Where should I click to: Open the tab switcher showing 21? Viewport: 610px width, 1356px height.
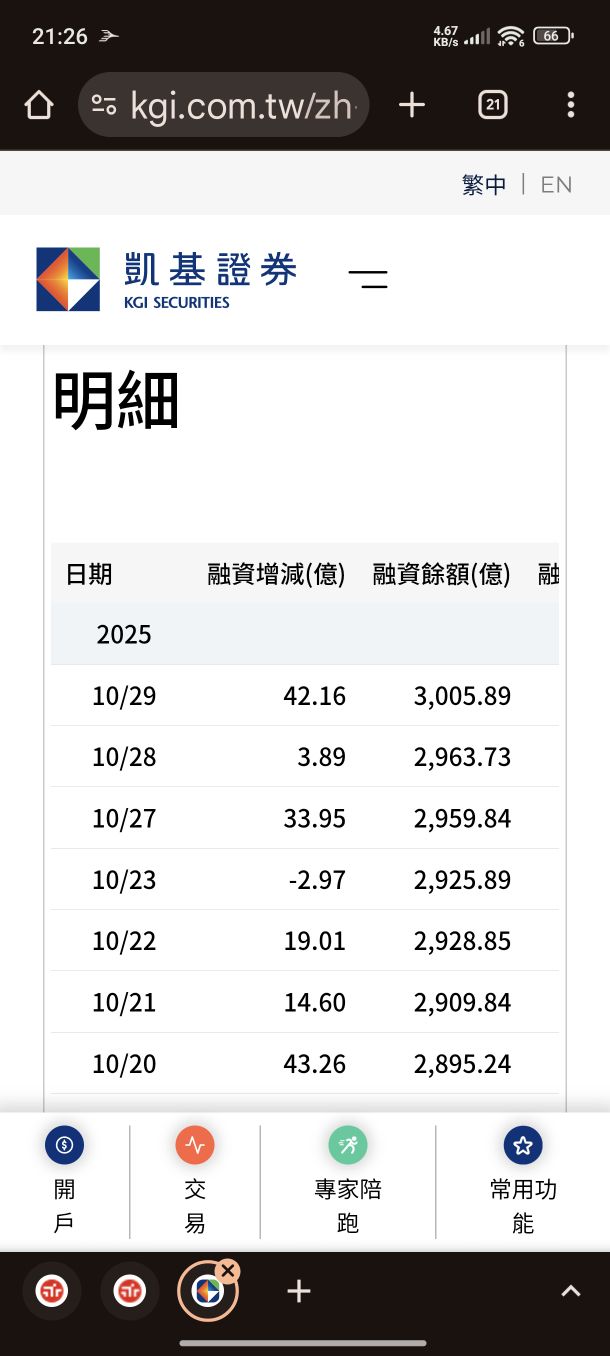pos(493,105)
